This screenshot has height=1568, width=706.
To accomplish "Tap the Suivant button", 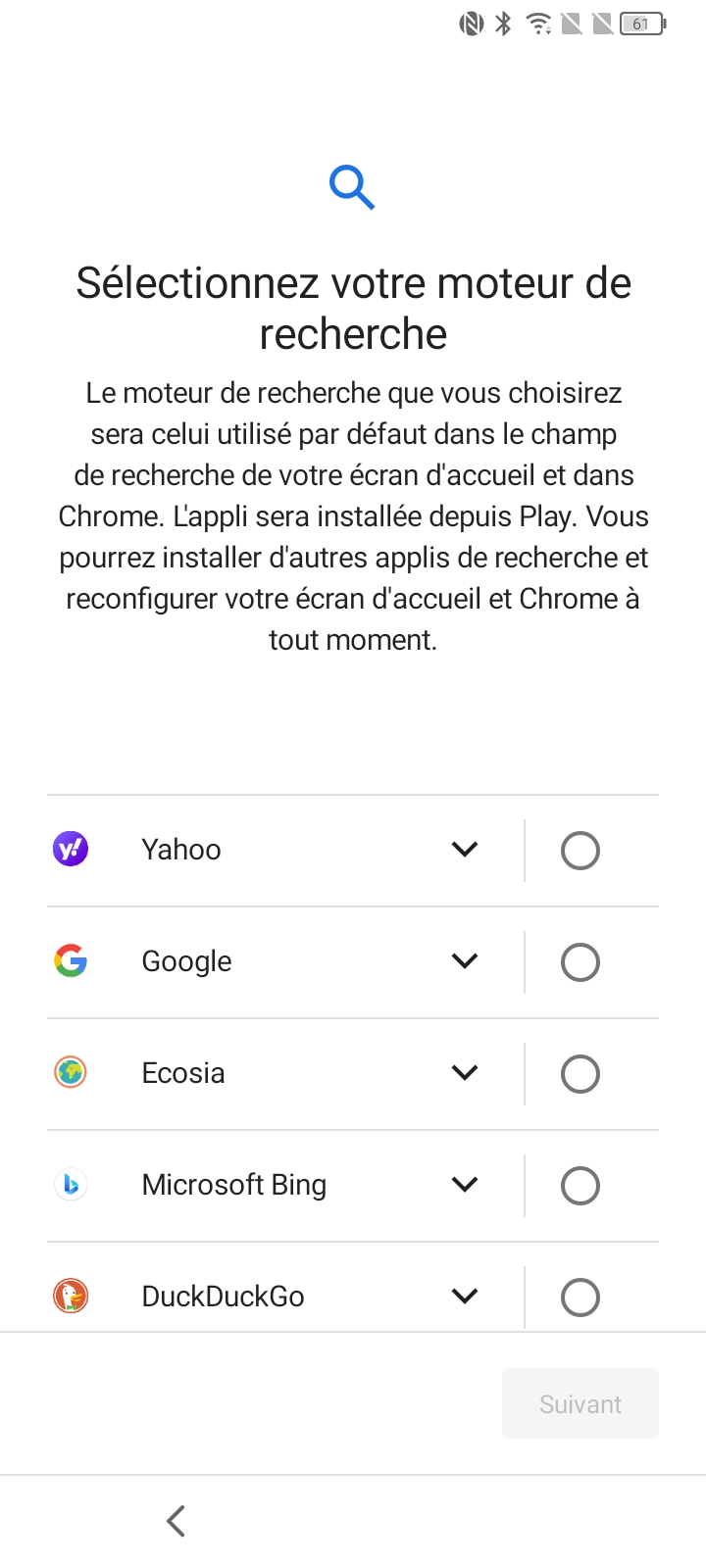I will coord(580,1403).
